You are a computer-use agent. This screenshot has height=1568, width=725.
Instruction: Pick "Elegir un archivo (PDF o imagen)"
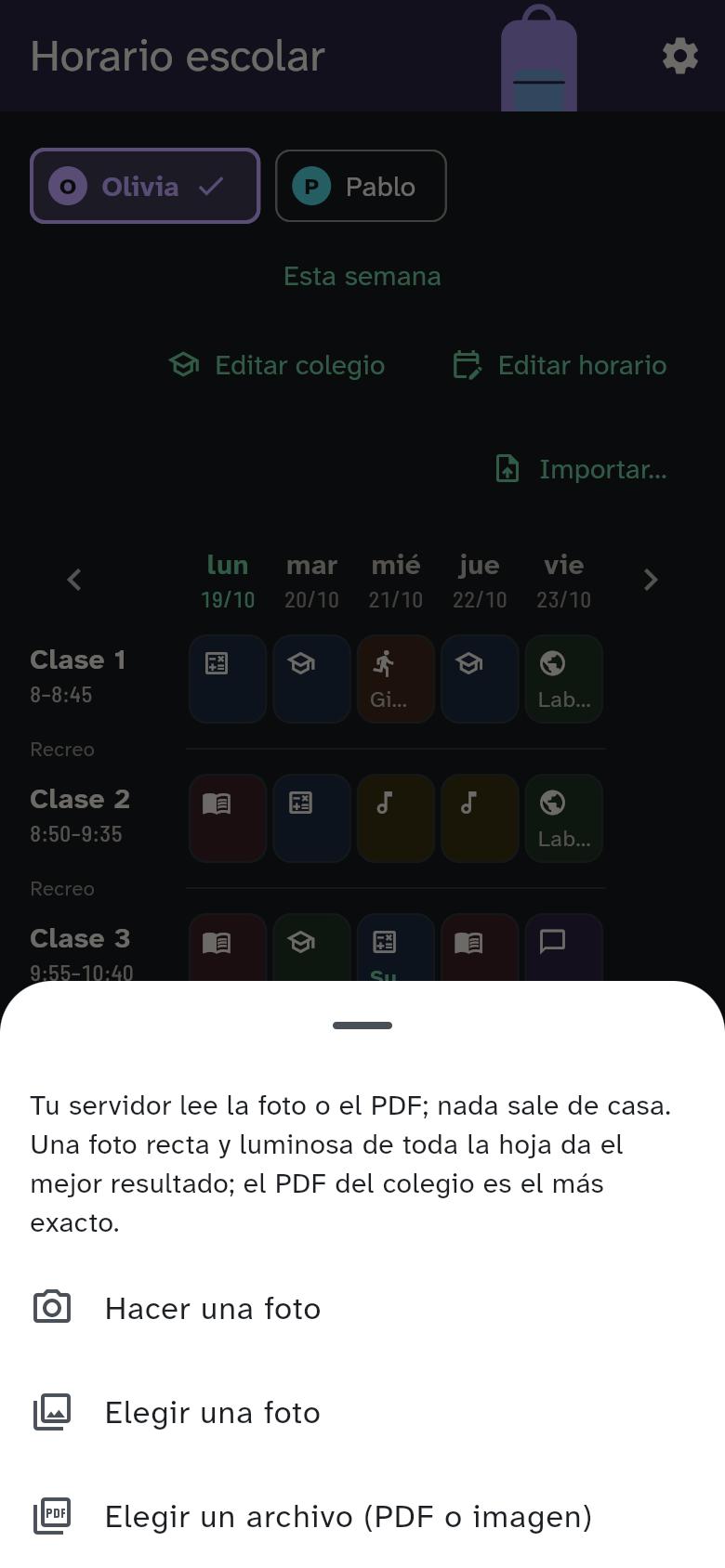tap(362, 1516)
